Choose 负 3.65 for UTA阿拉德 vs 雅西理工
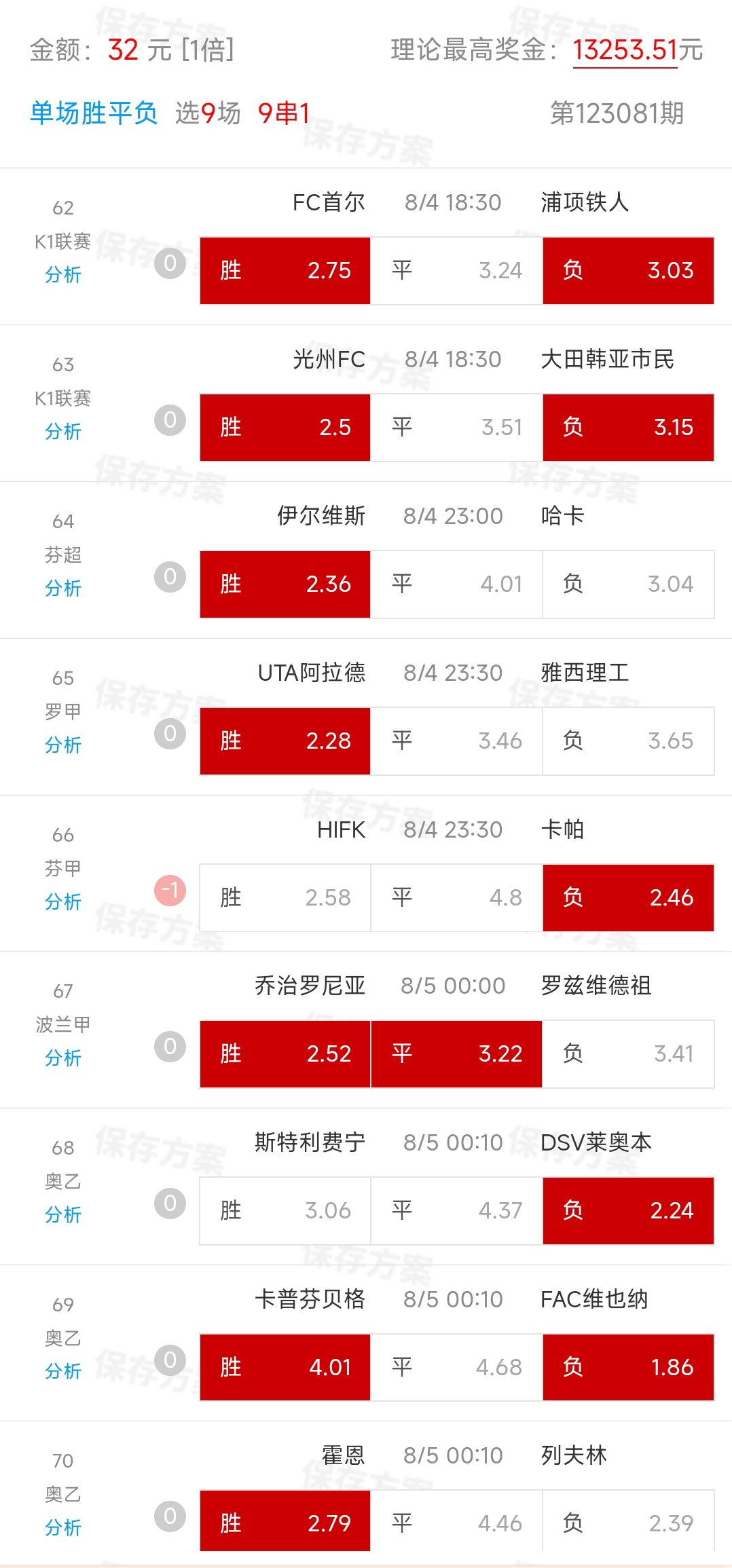 [x=628, y=741]
